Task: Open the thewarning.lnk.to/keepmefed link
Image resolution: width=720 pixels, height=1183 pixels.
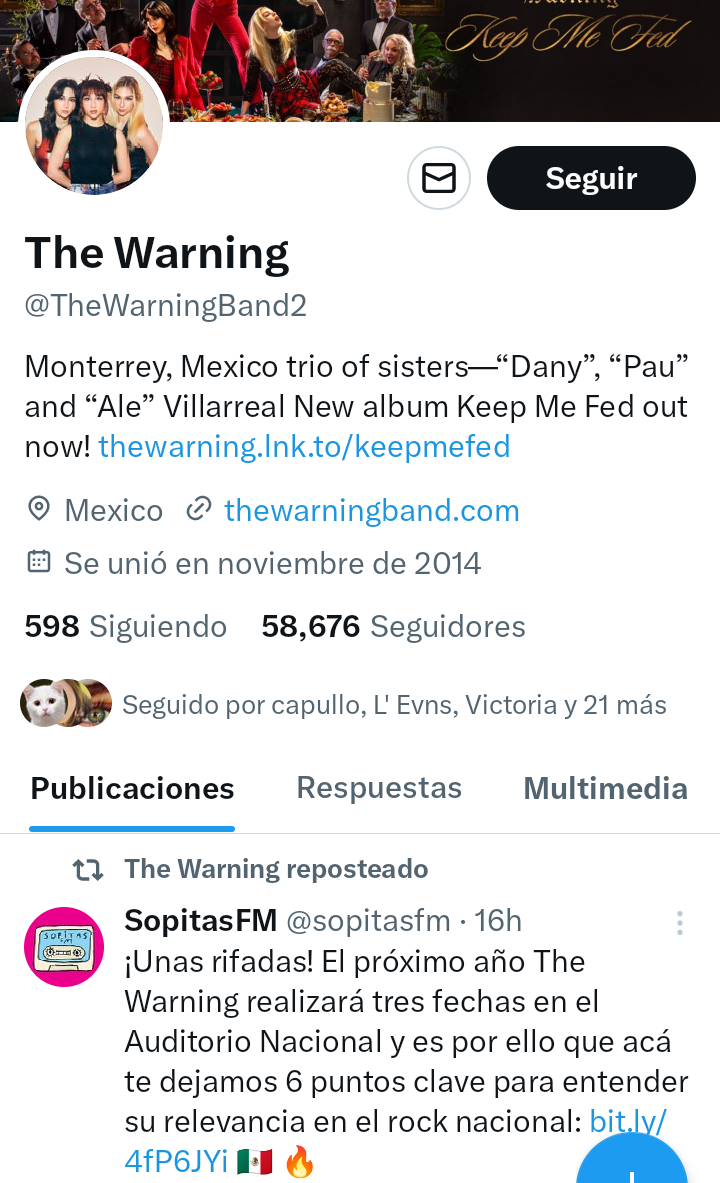Action: tap(304, 446)
